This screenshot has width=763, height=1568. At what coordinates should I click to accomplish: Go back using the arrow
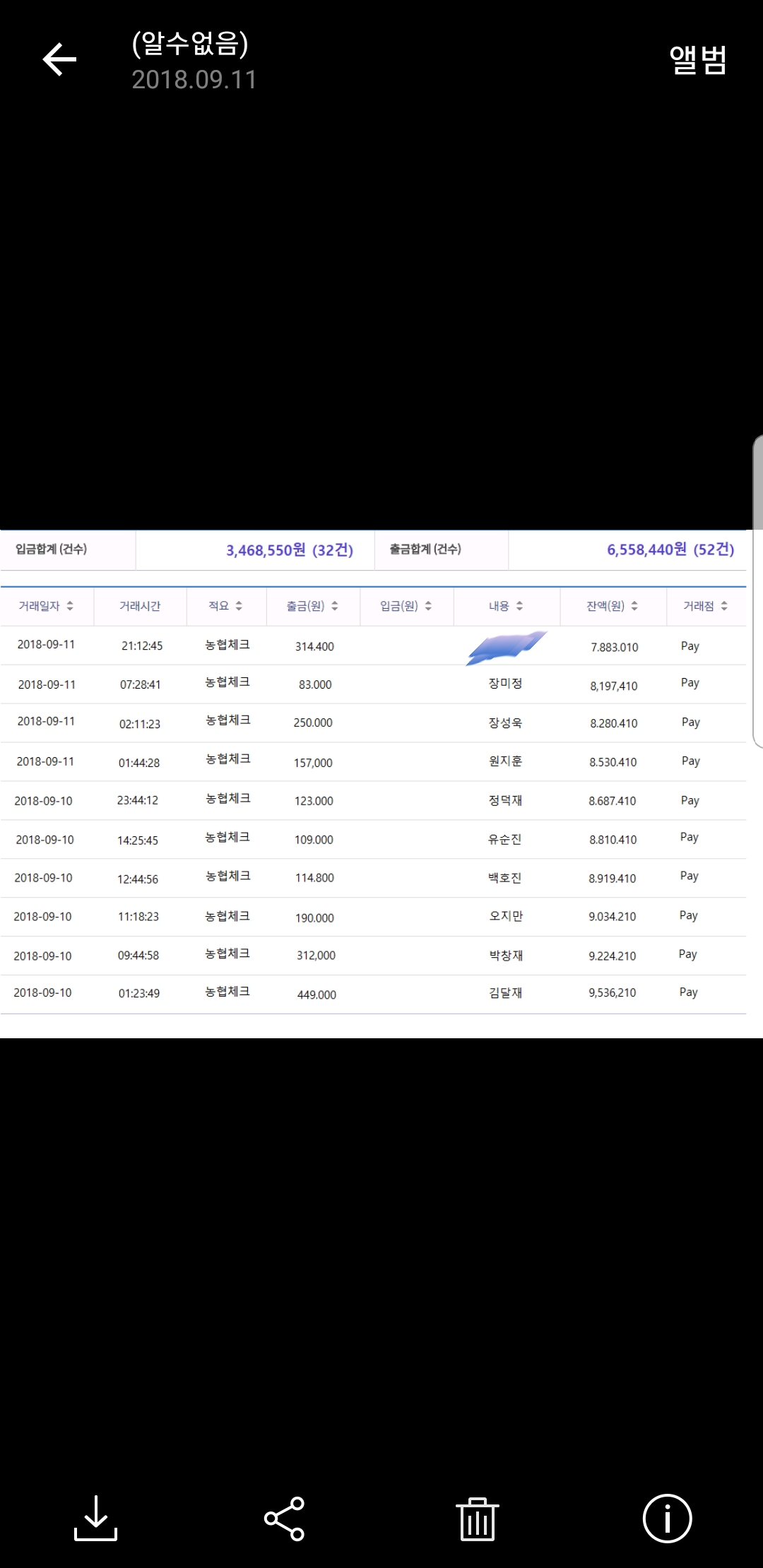[x=59, y=59]
